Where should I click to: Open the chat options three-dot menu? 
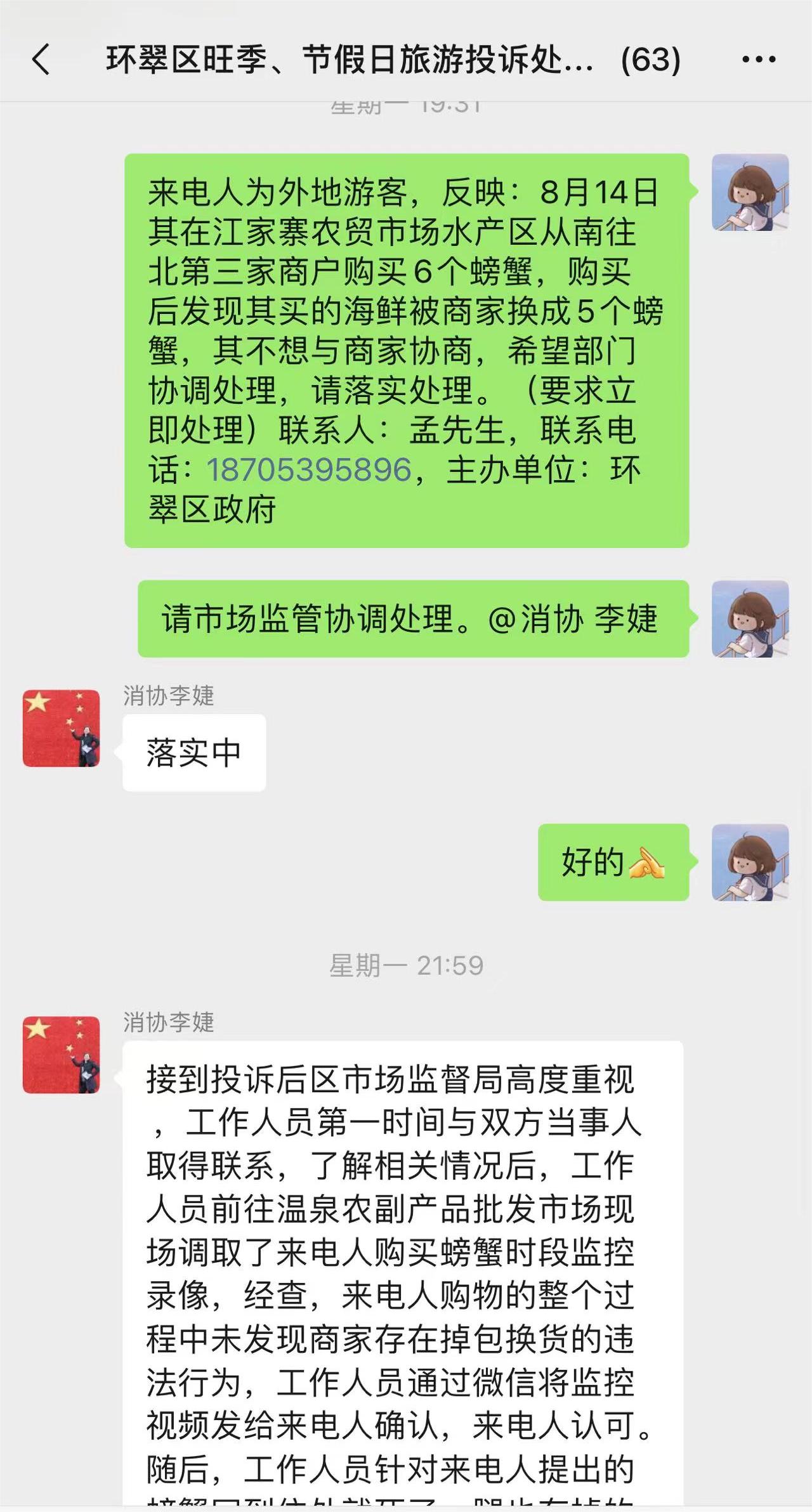click(x=759, y=60)
